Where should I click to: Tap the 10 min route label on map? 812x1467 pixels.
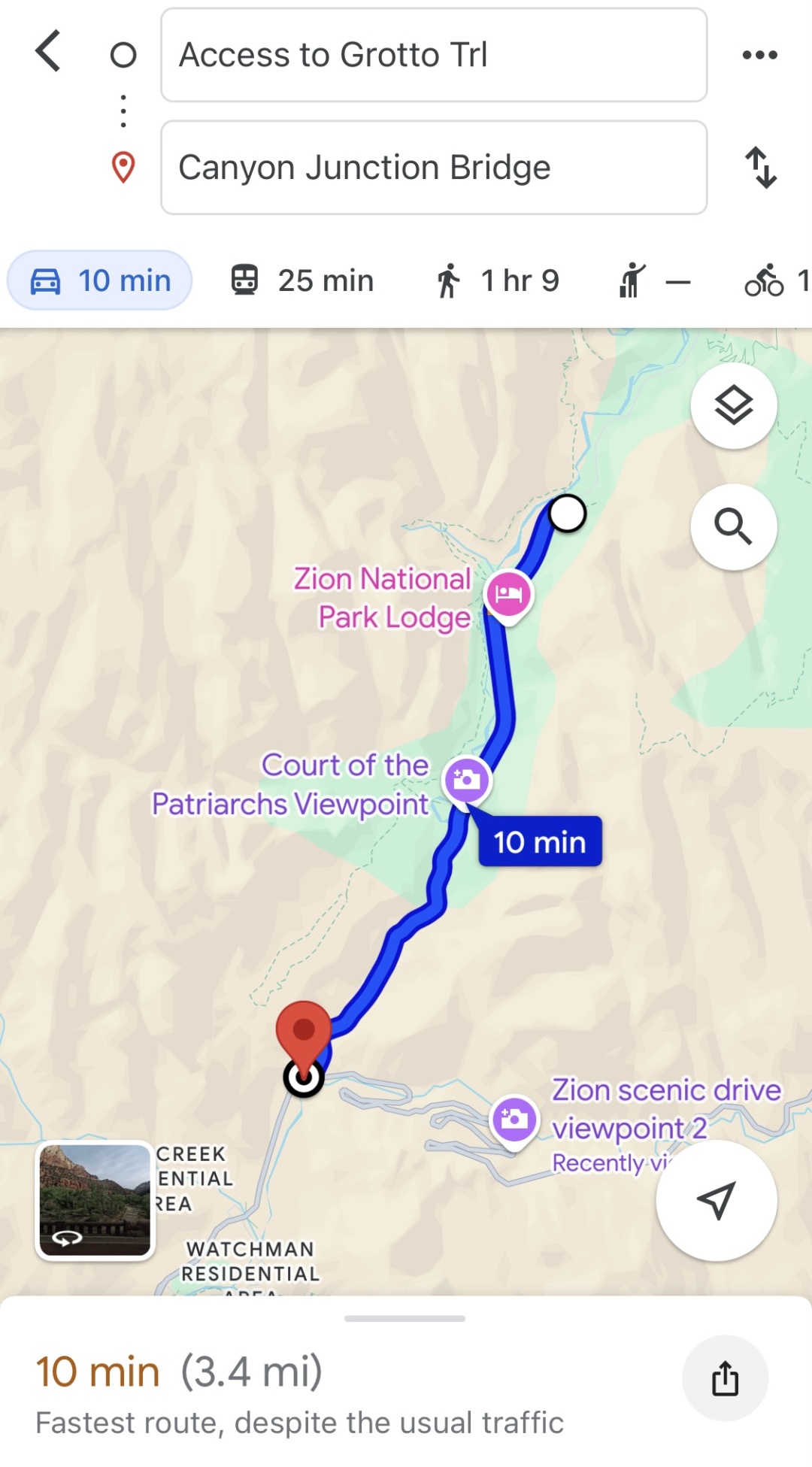click(x=540, y=841)
